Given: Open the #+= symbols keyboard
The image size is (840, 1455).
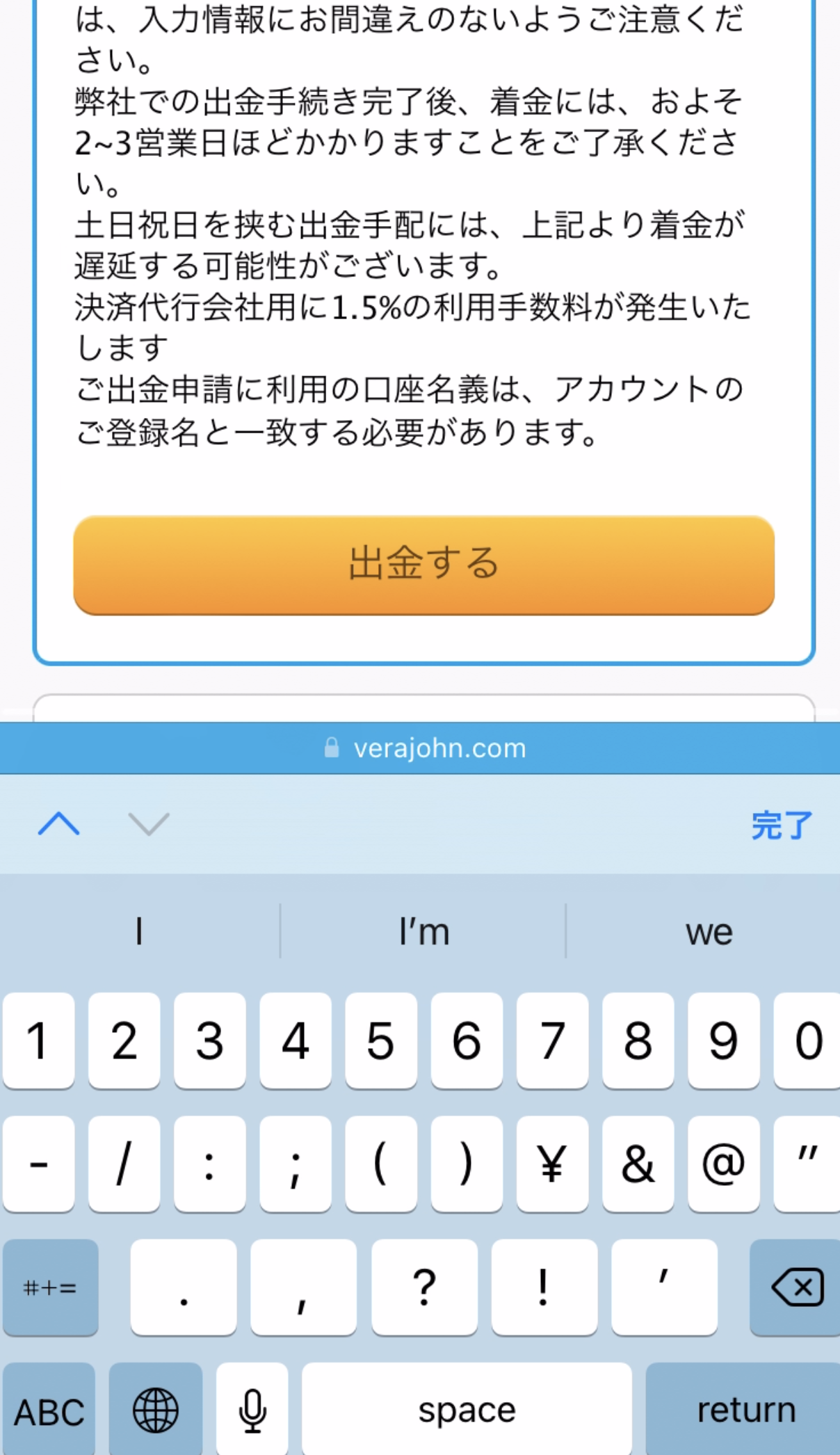Looking at the screenshot, I should point(50,1287).
